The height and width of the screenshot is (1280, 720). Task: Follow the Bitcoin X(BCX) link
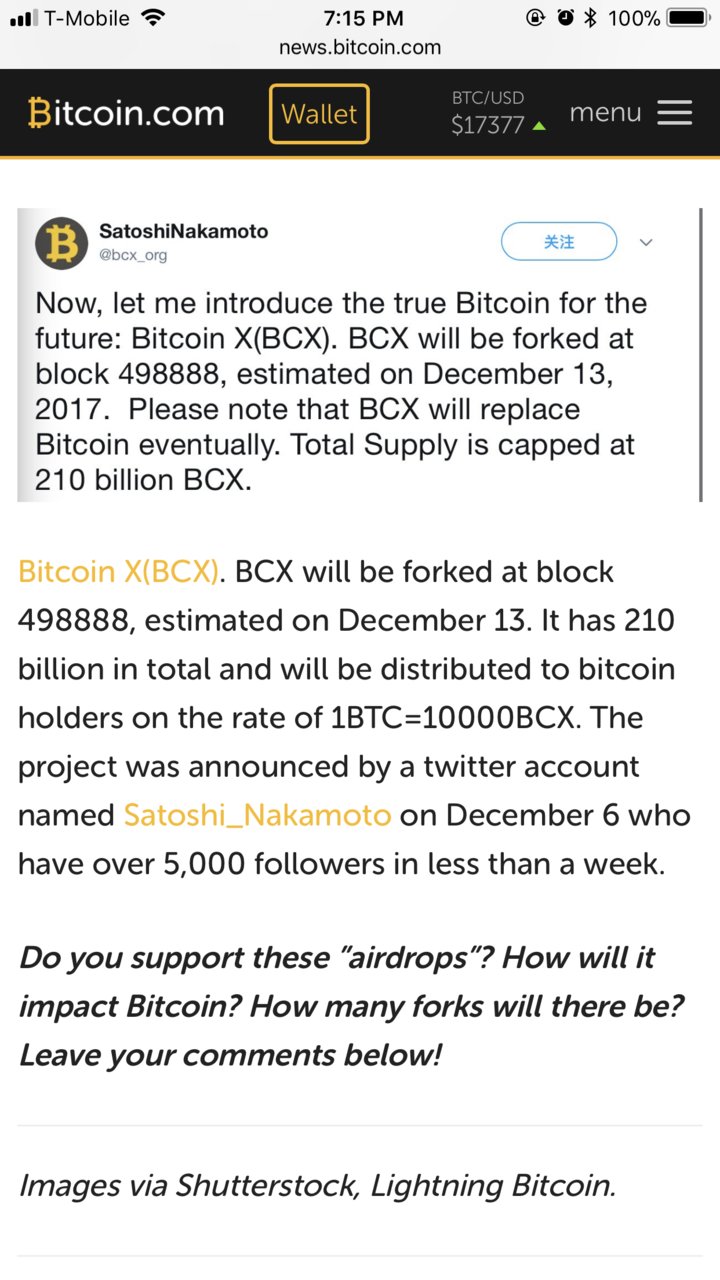[118, 572]
